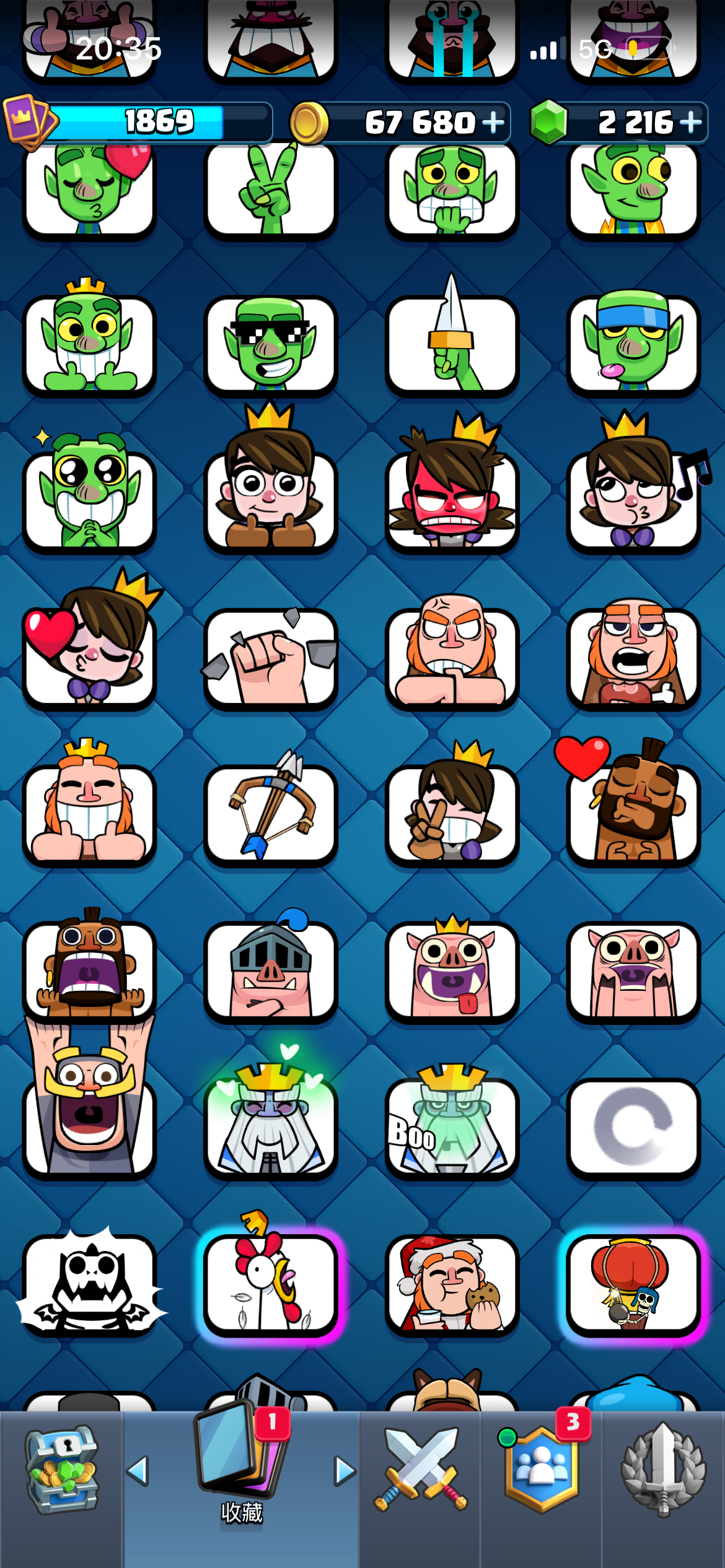Add more gold with the plus button

pyautogui.click(x=493, y=123)
